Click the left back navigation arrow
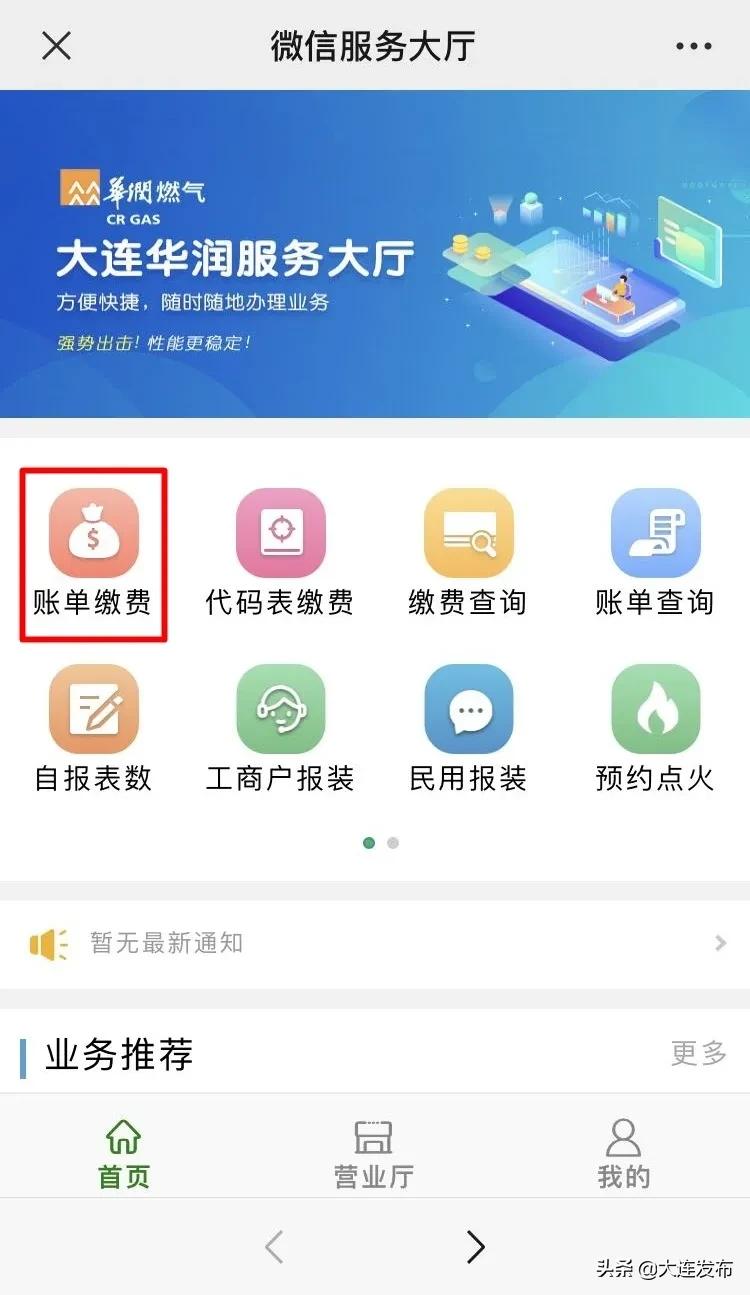Image resolution: width=750 pixels, height=1295 pixels. 274,1247
